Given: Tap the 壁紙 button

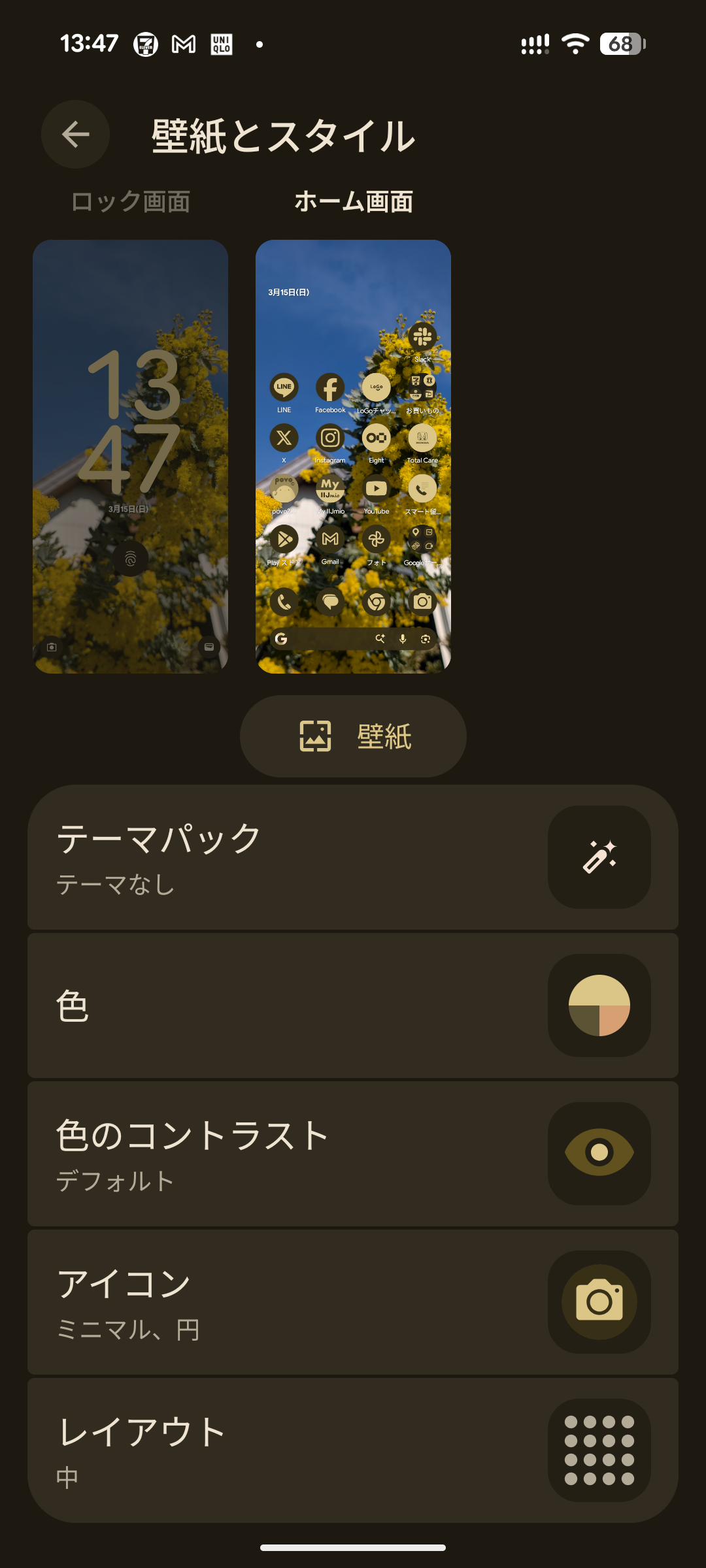Looking at the screenshot, I should 353,736.
